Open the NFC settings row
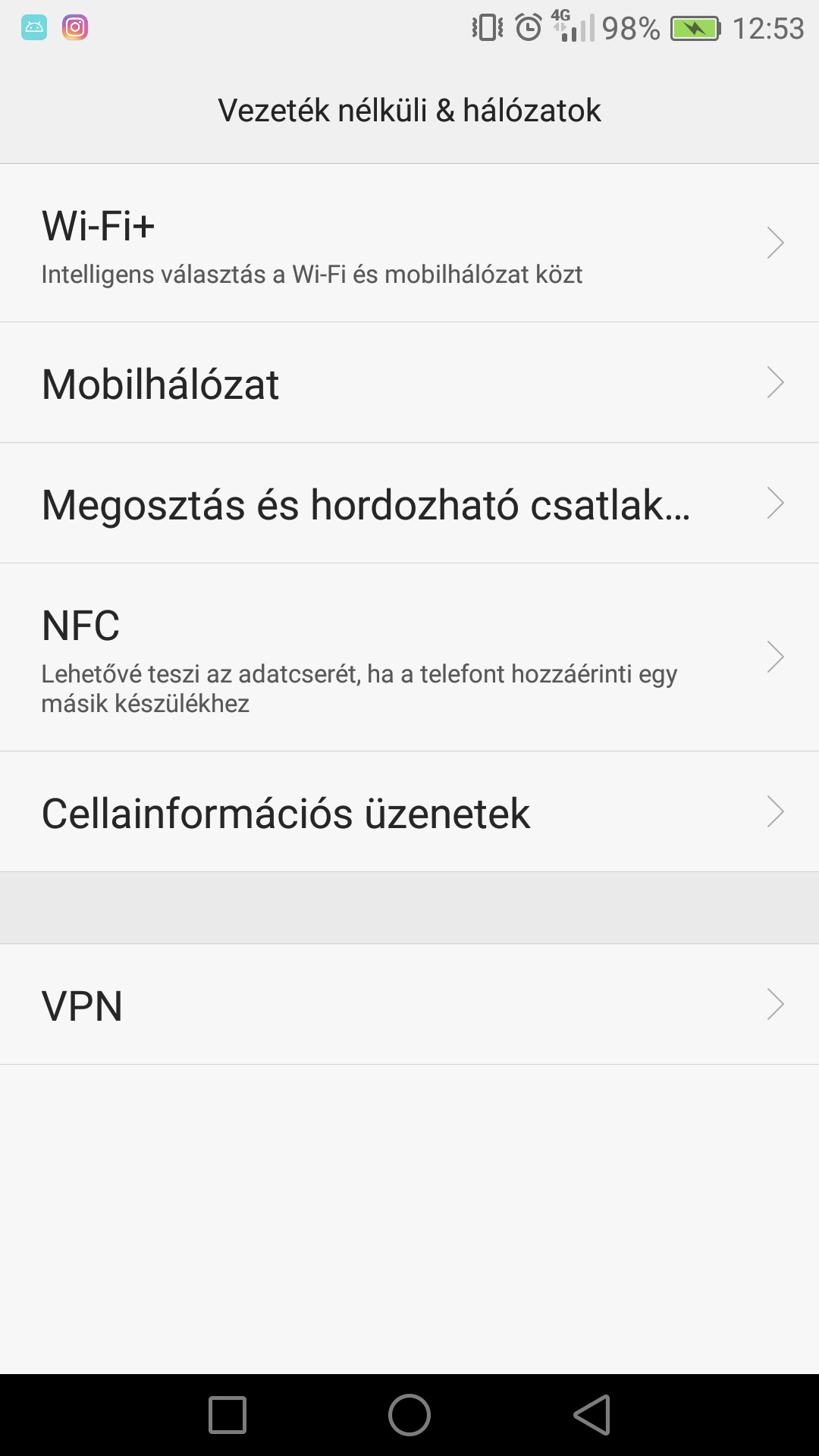 click(x=409, y=657)
